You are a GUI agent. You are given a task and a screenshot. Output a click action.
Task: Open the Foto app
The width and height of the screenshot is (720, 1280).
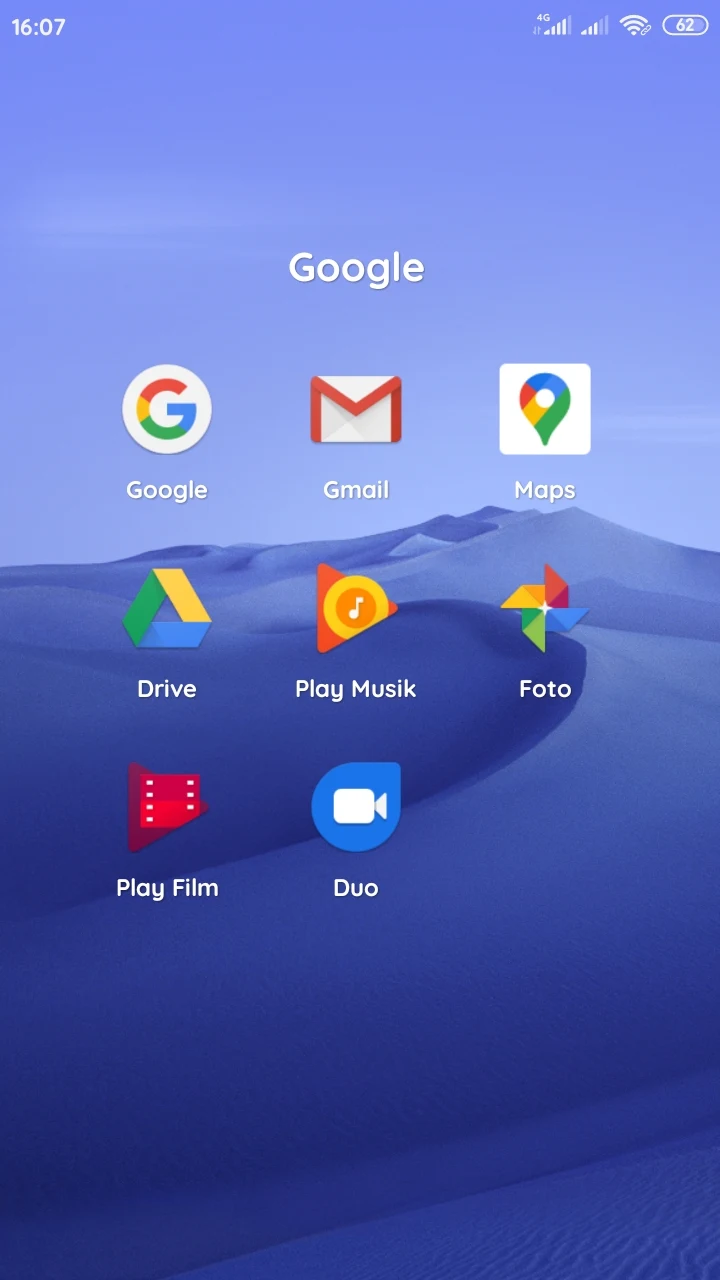tap(545, 608)
